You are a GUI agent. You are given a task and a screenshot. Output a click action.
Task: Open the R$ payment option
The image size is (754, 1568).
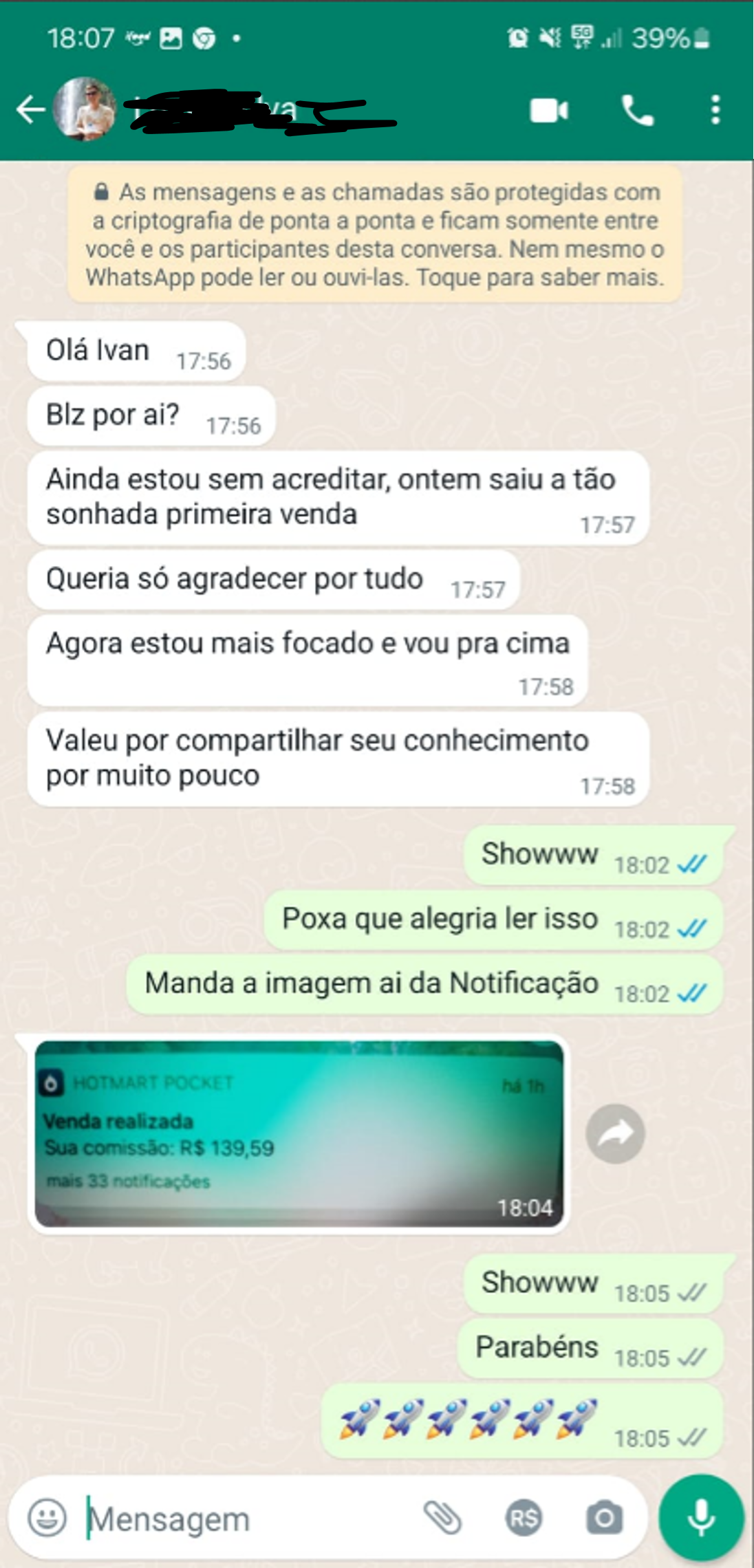[x=524, y=1518]
